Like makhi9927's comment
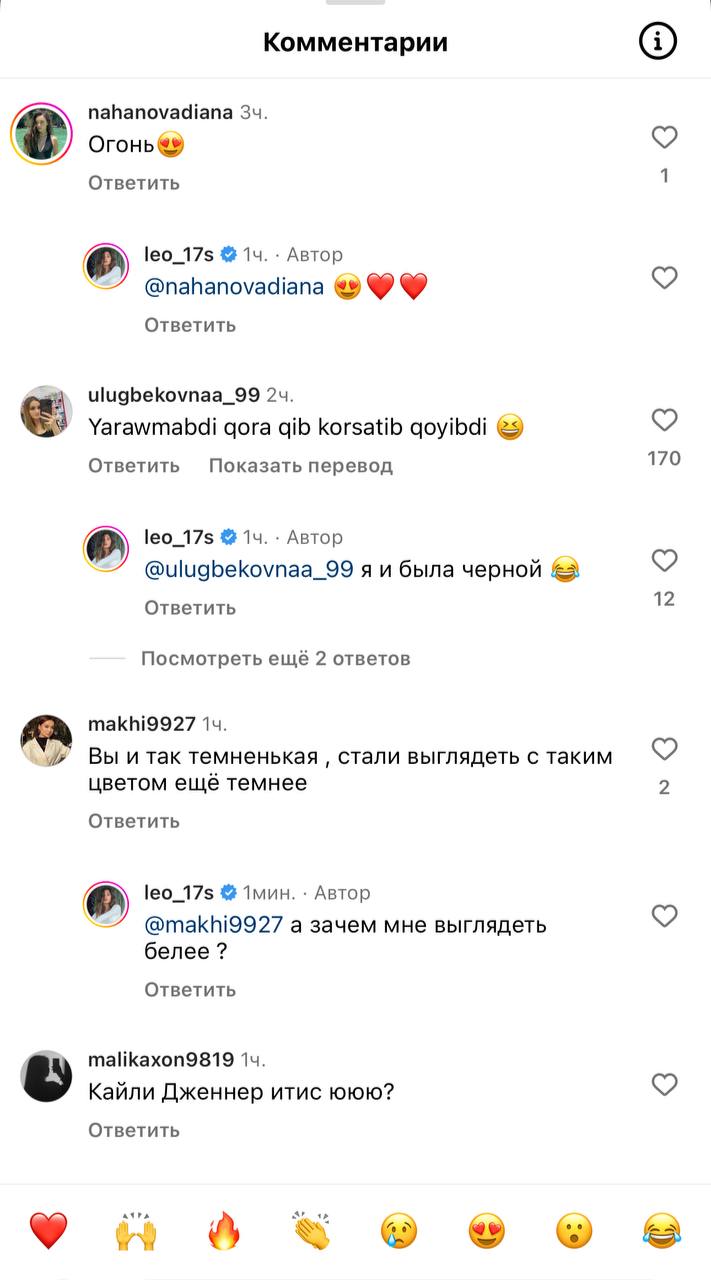711x1280 pixels. (x=664, y=749)
